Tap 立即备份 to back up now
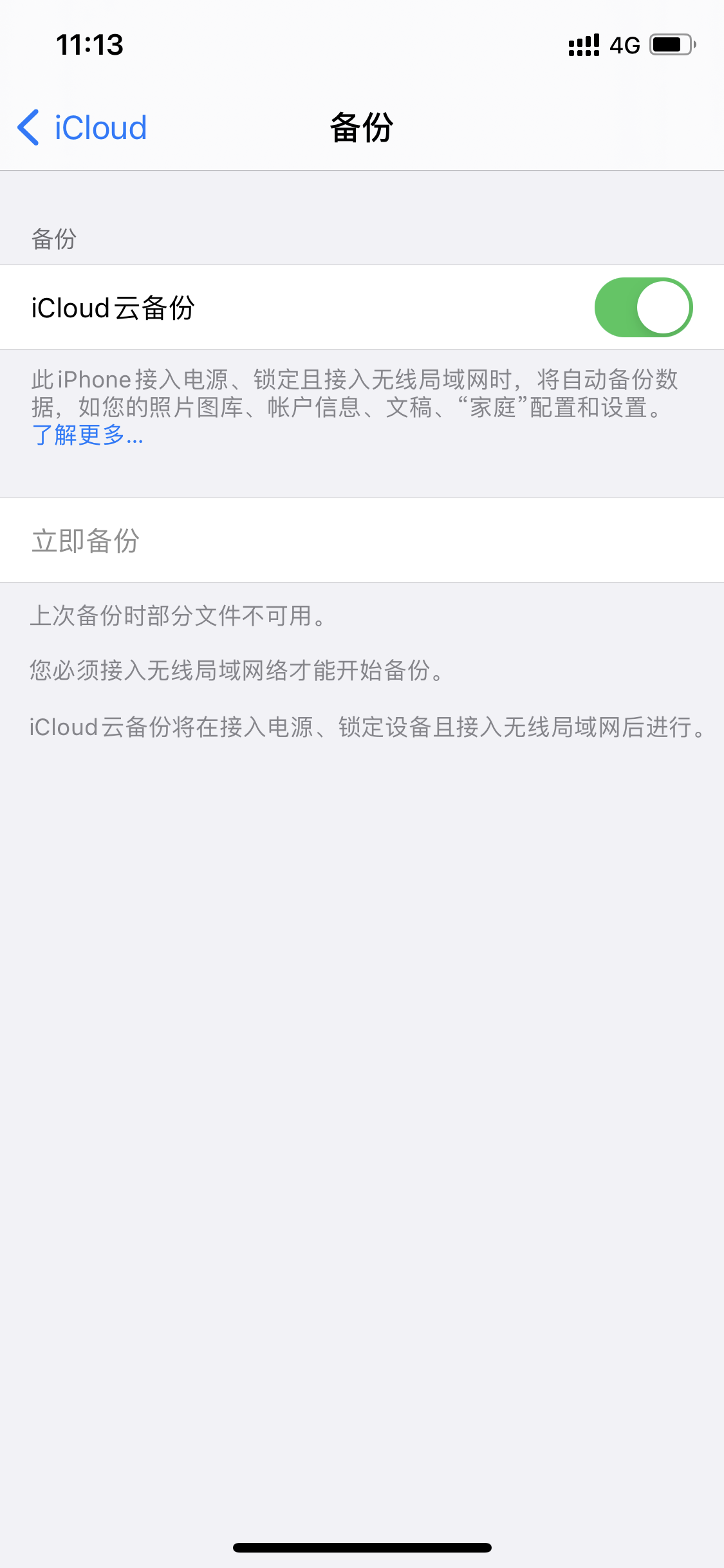The width and height of the screenshot is (724, 1568). [86, 541]
